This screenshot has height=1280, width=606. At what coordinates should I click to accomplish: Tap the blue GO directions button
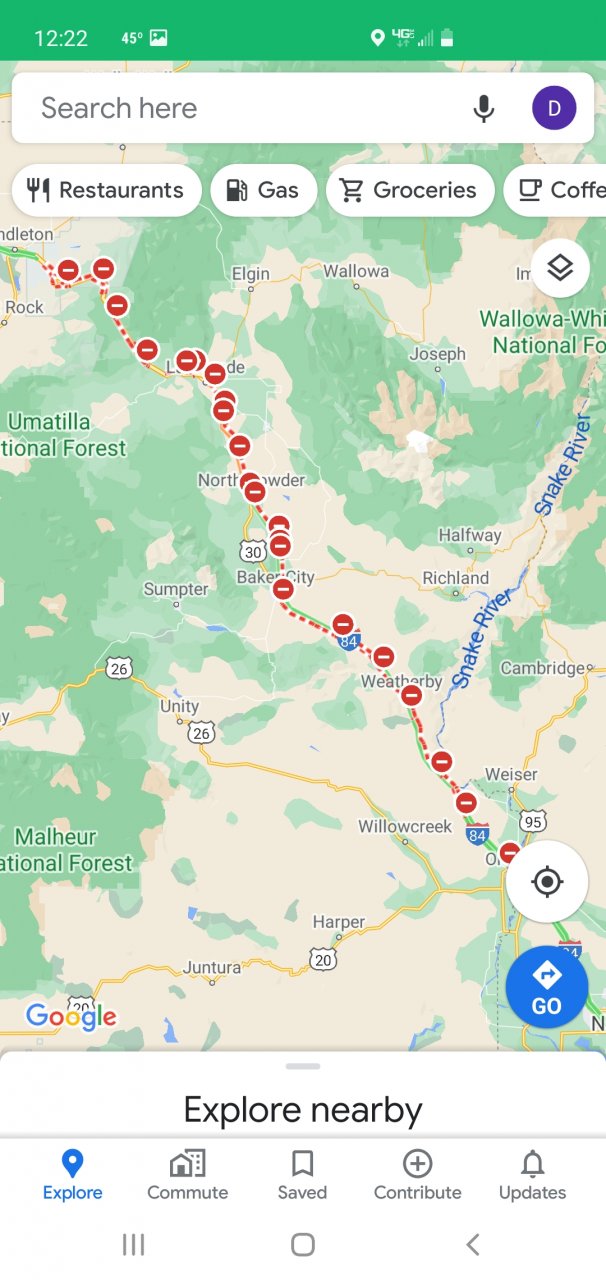pos(547,987)
